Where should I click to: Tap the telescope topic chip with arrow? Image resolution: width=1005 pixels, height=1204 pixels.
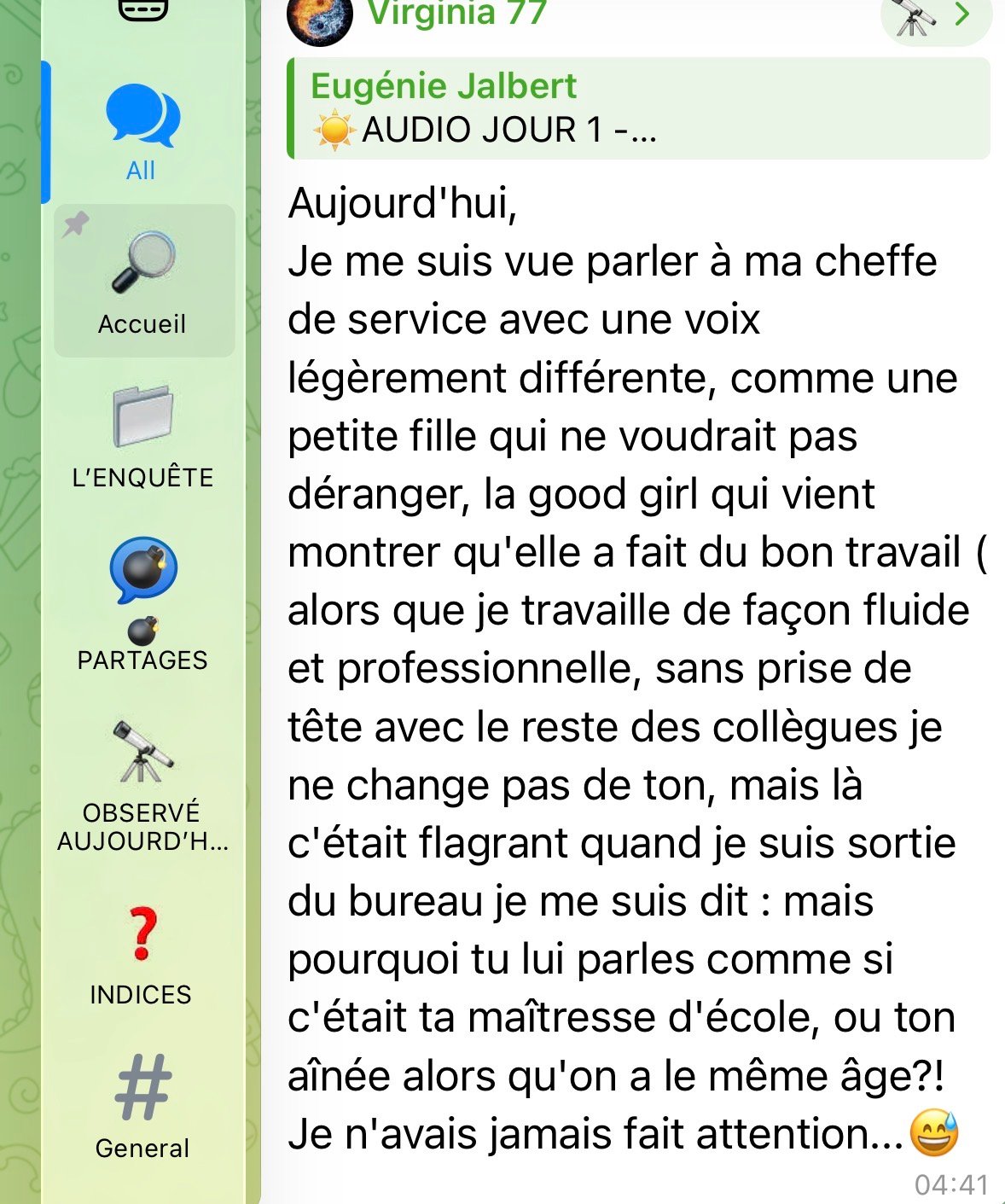coord(936,17)
